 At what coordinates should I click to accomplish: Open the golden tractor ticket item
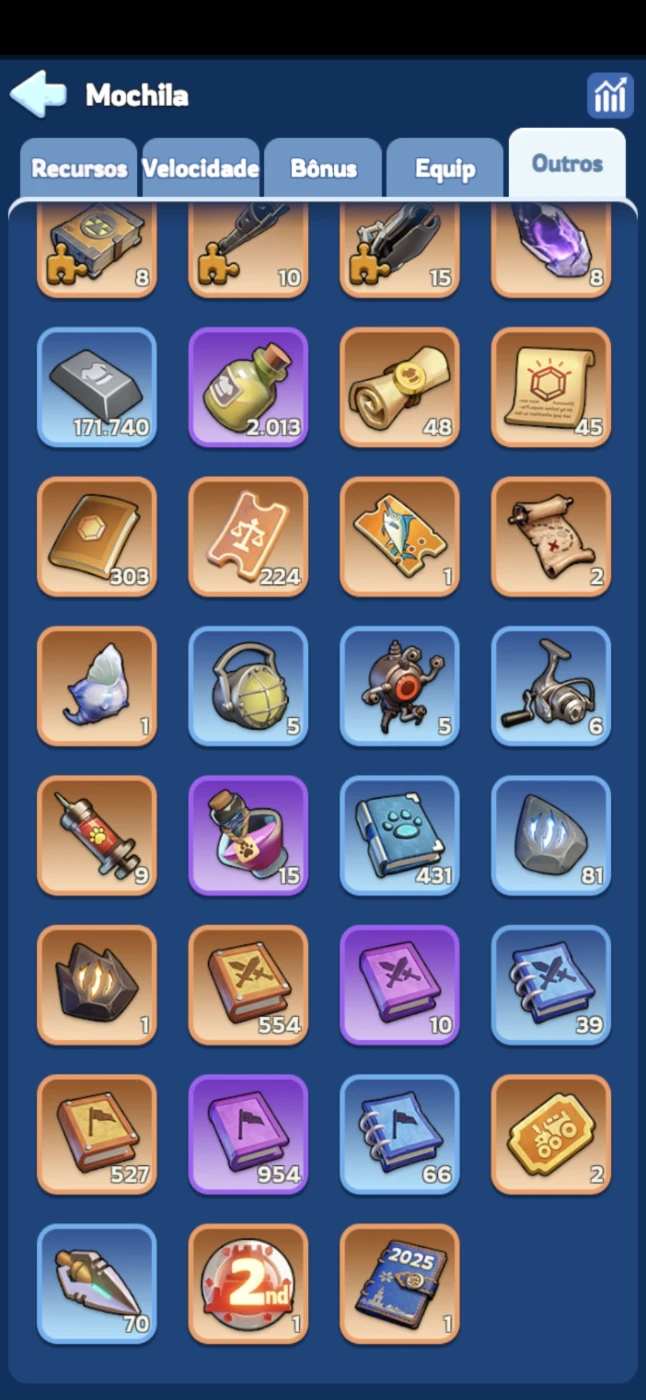tap(551, 1134)
